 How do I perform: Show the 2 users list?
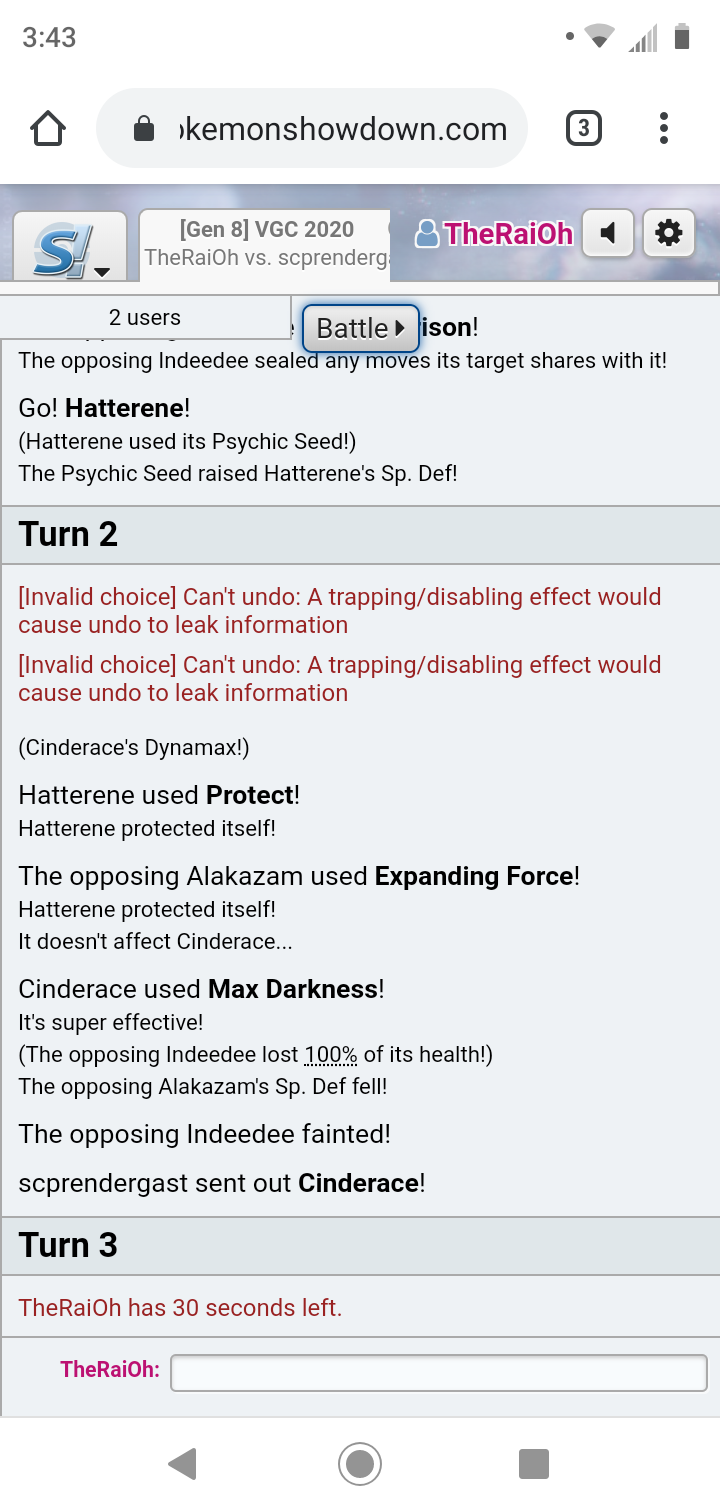coord(145,318)
